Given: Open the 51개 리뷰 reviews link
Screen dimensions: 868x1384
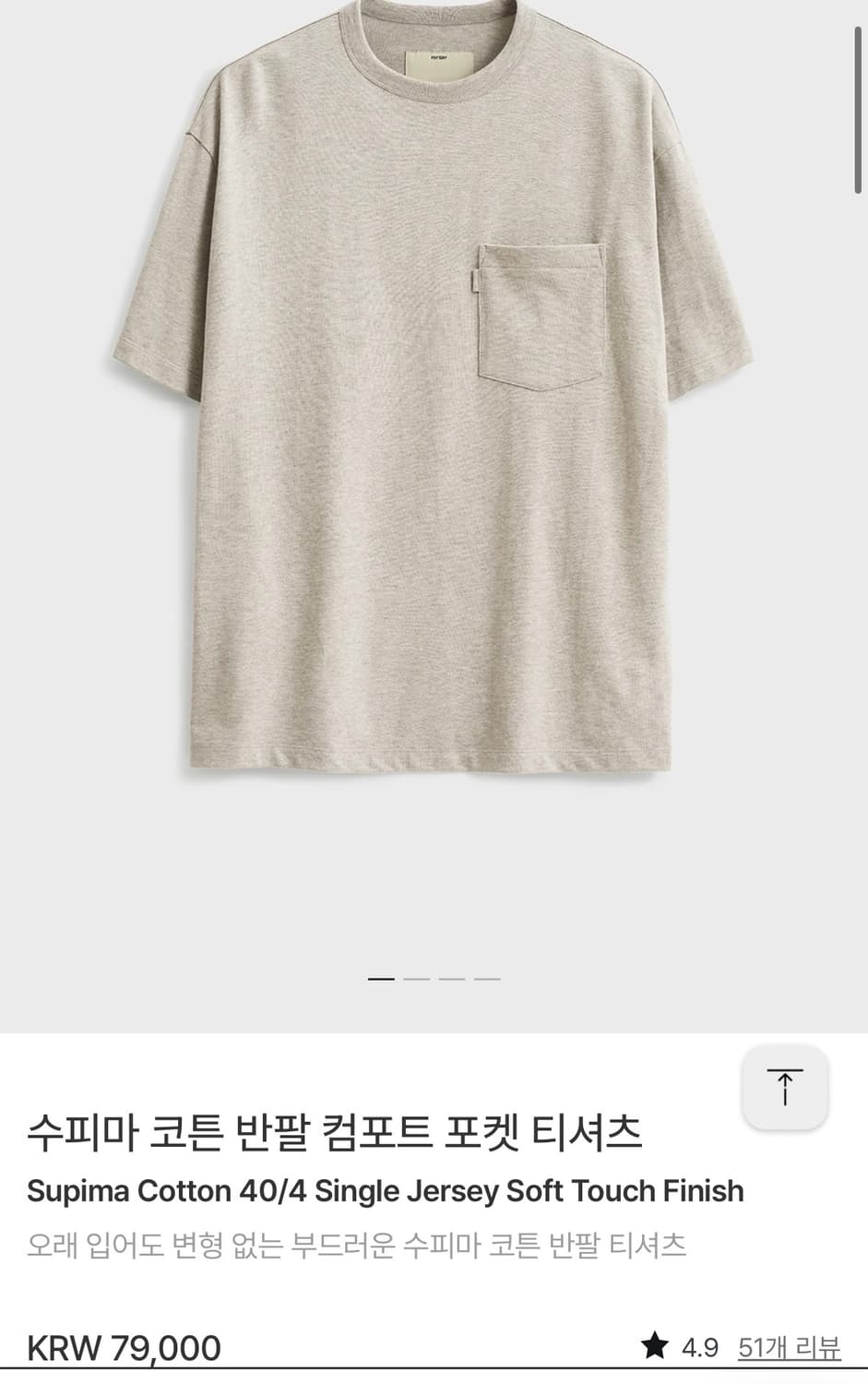Looking at the screenshot, I should click(x=790, y=1348).
